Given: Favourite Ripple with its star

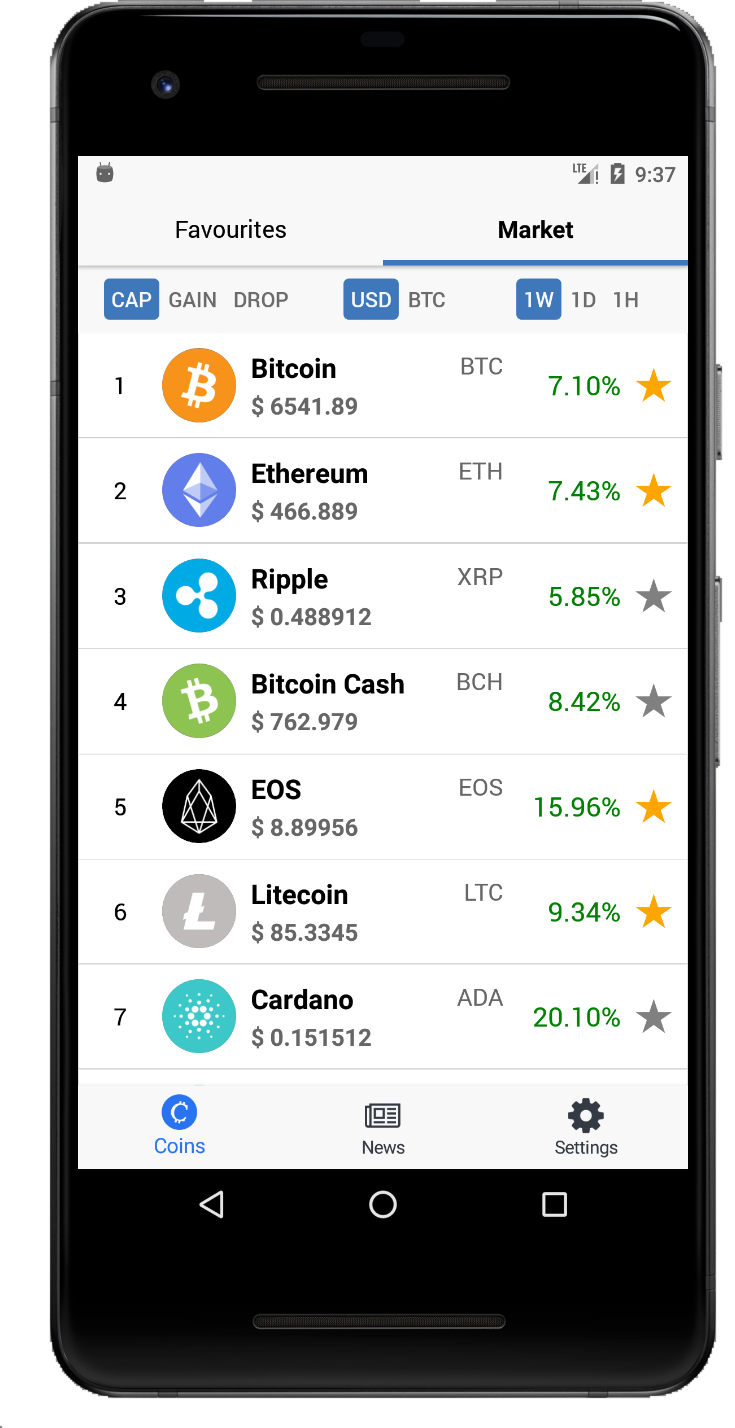Looking at the screenshot, I should 654,597.
